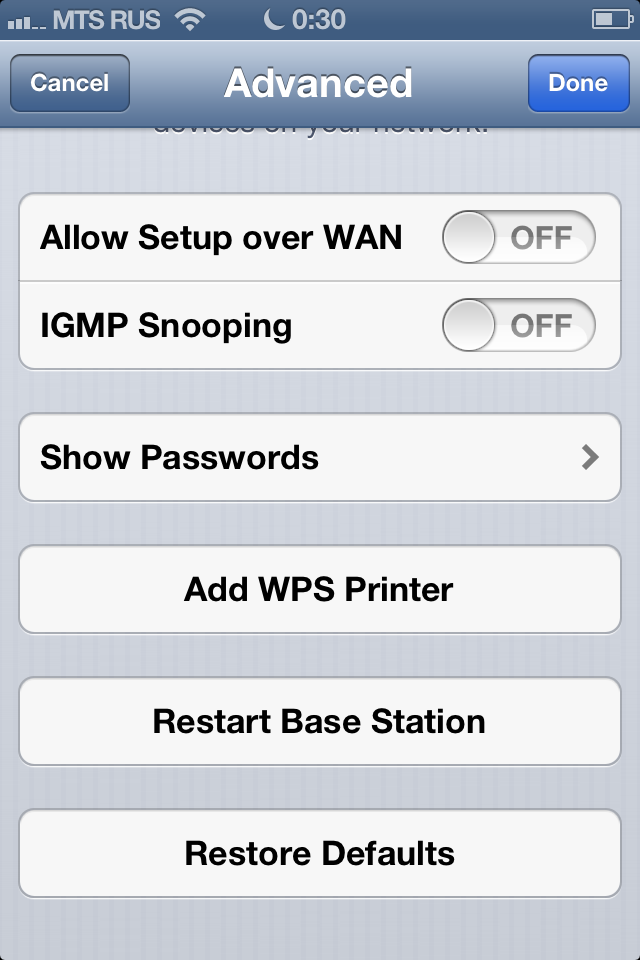The image size is (640, 960).
Task: Enable Allow Setup over WAN
Action: click(x=518, y=238)
